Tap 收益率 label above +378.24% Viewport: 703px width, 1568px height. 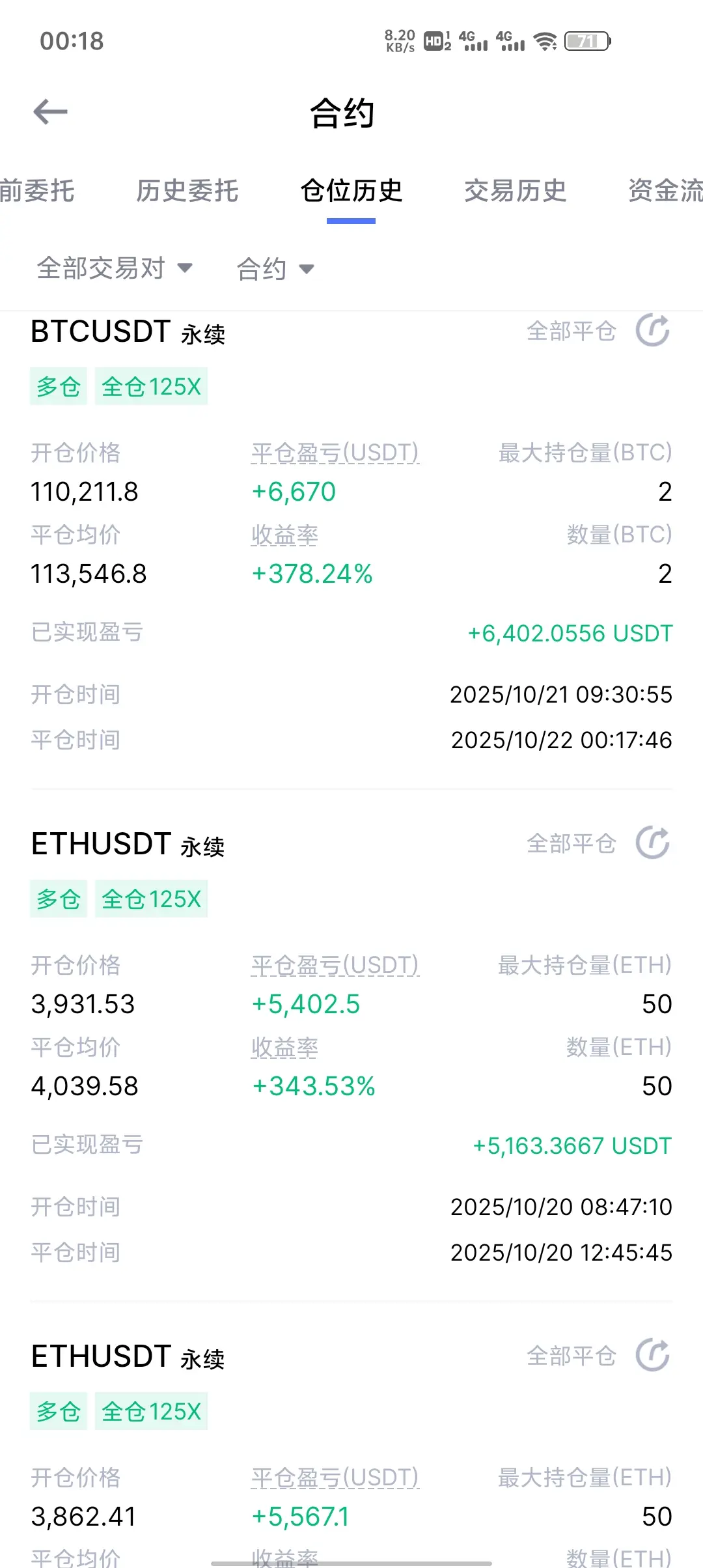point(284,535)
